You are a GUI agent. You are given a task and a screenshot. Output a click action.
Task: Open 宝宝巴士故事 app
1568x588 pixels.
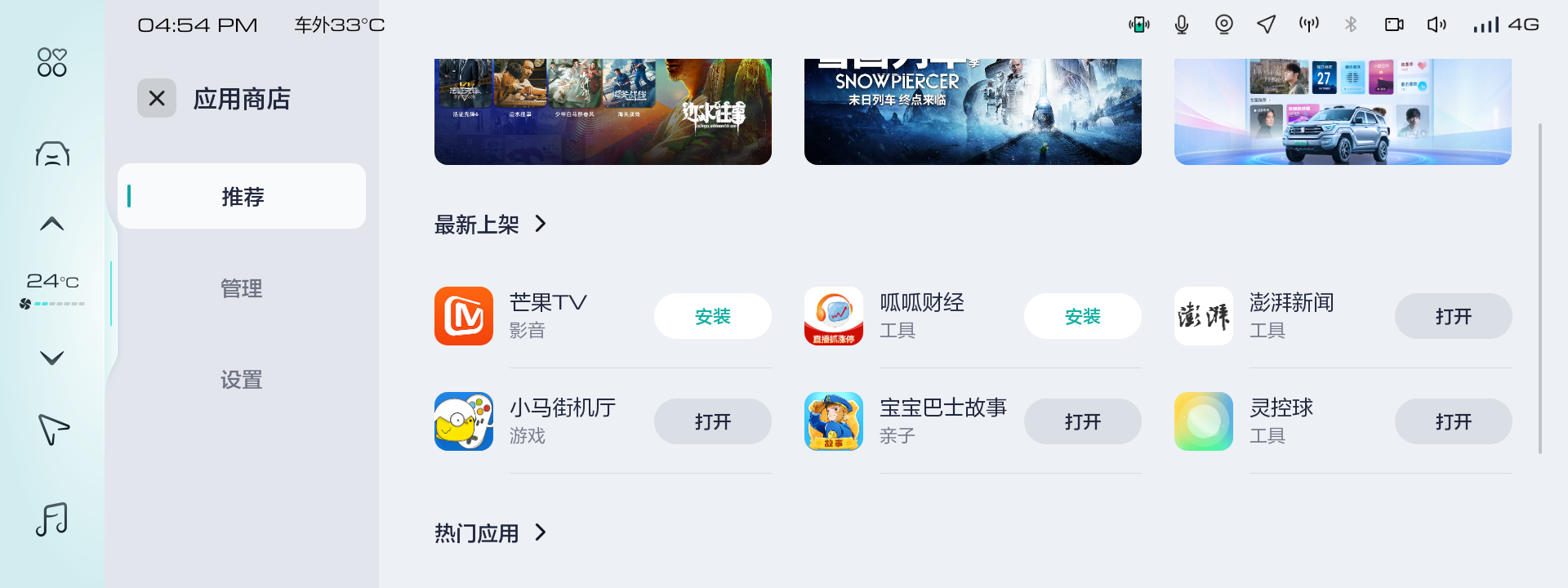point(1082,421)
